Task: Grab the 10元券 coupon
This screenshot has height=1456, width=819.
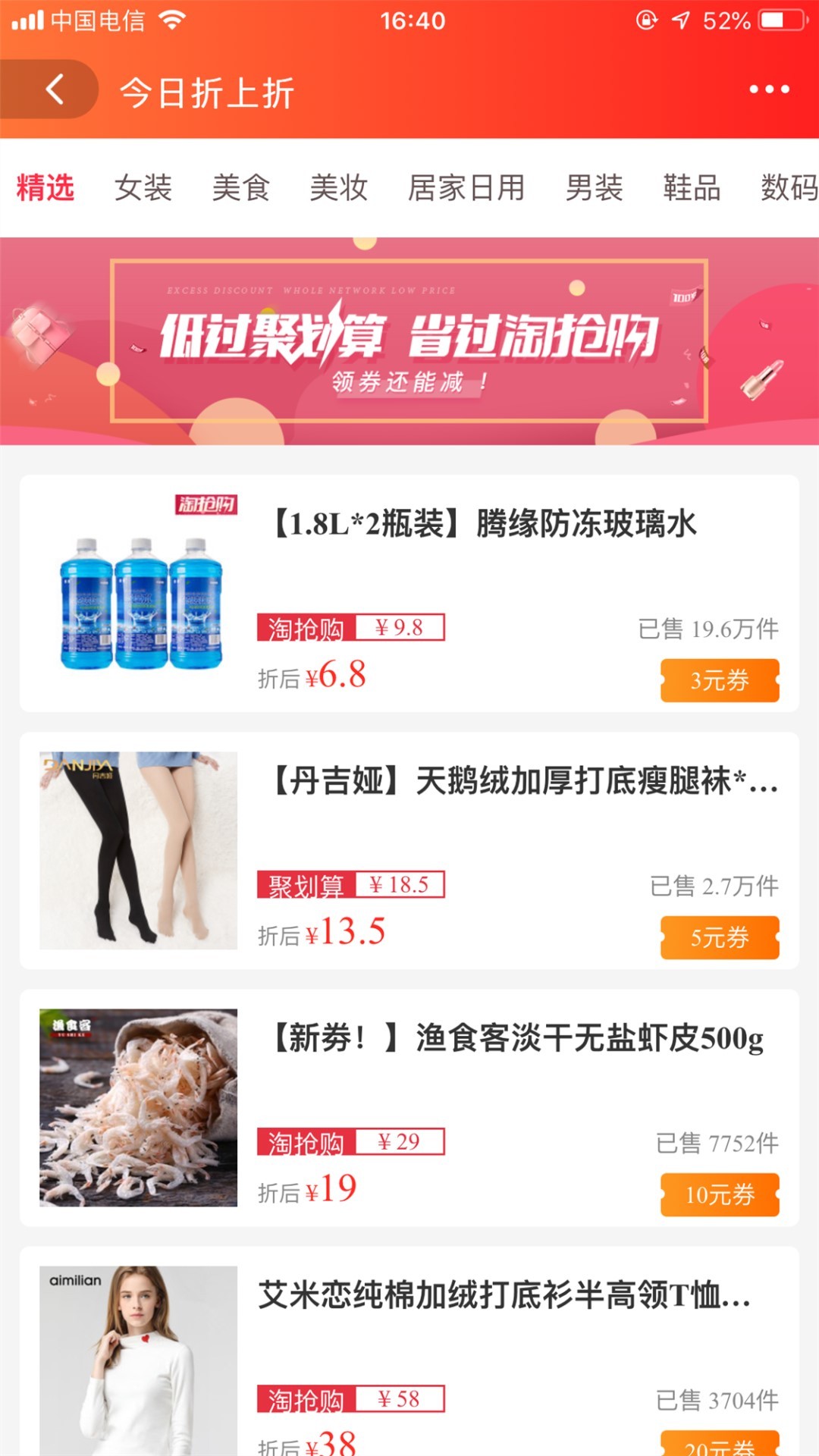Action: click(x=720, y=1194)
